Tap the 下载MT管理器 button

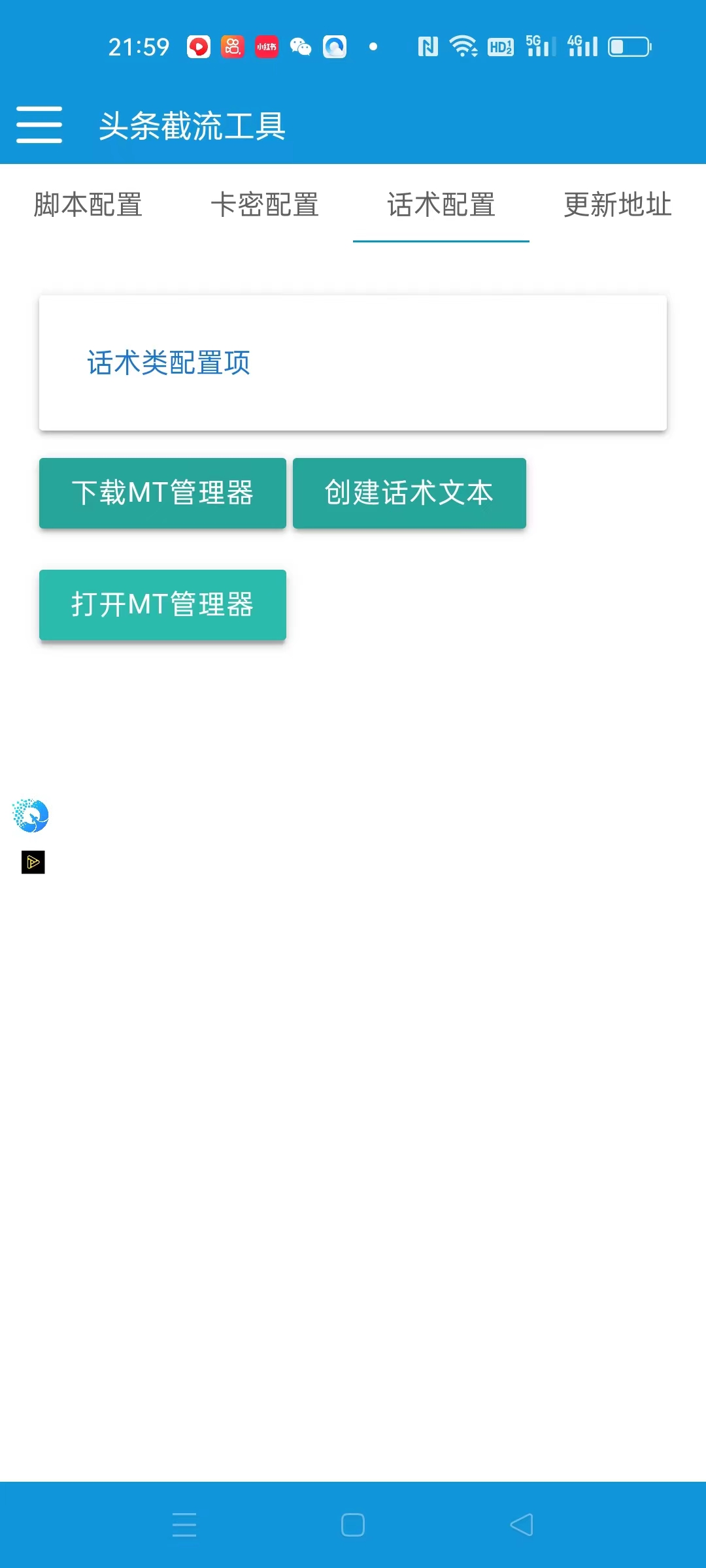[x=163, y=493]
